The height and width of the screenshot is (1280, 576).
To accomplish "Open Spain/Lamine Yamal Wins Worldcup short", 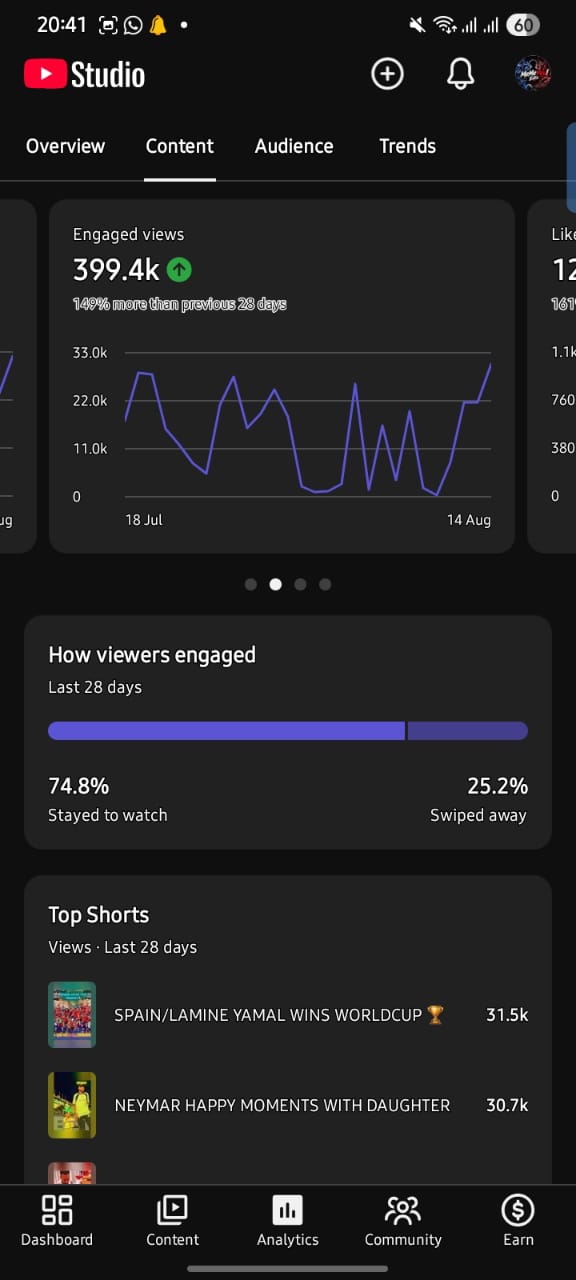I will click(288, 1015).
